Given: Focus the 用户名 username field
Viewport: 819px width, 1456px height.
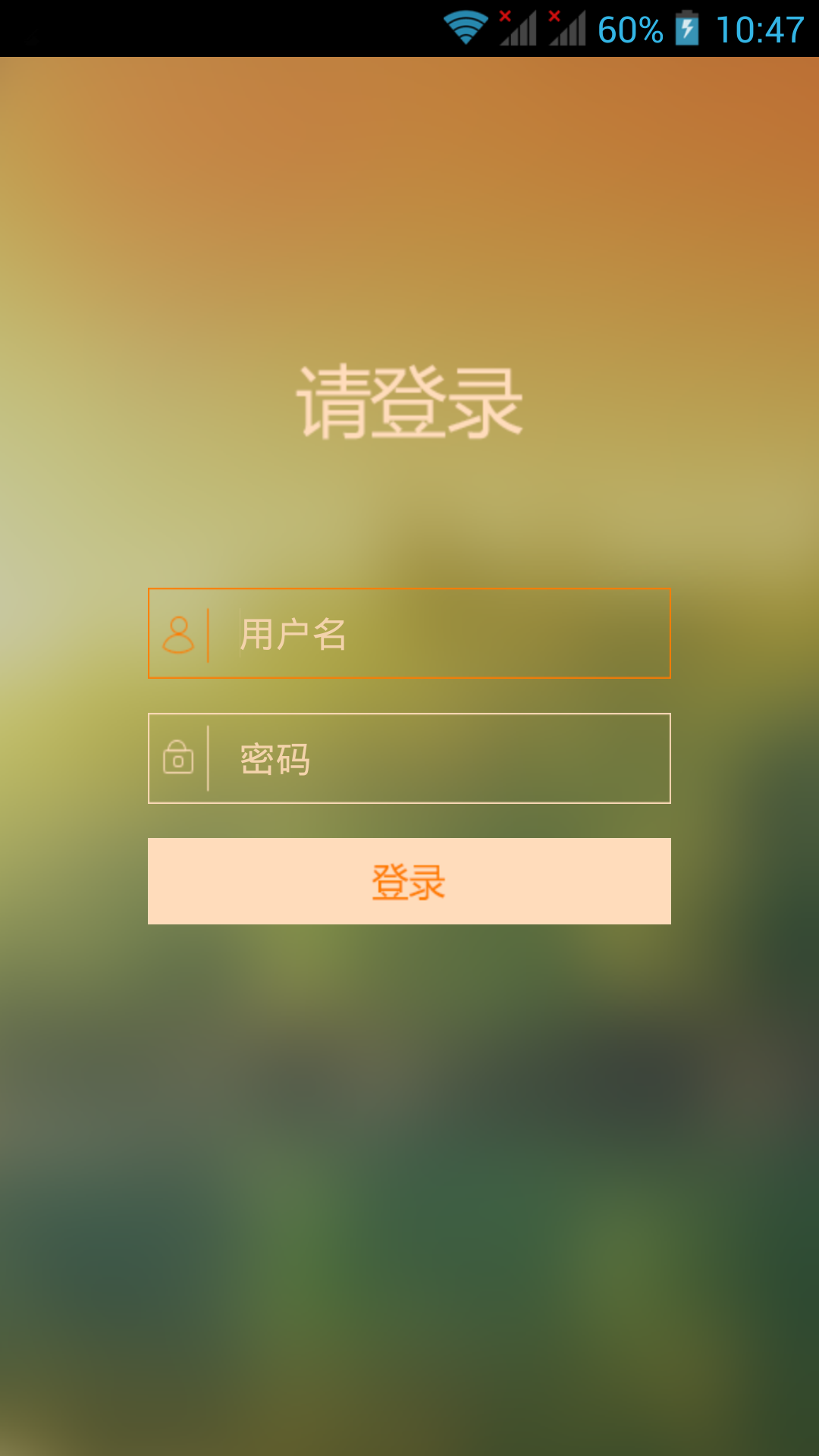Looking at the screenshot, I should [x=438, y=633].
